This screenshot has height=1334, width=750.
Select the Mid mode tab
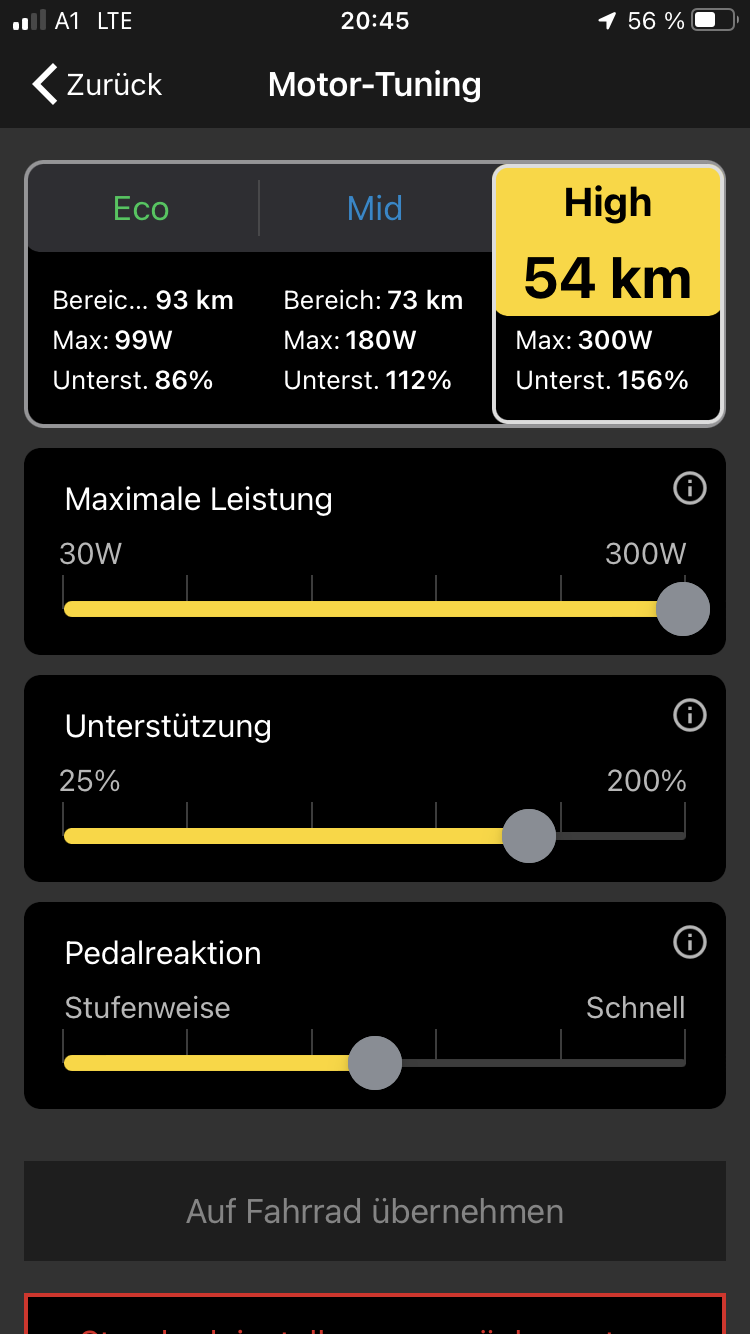pos(375,208)
